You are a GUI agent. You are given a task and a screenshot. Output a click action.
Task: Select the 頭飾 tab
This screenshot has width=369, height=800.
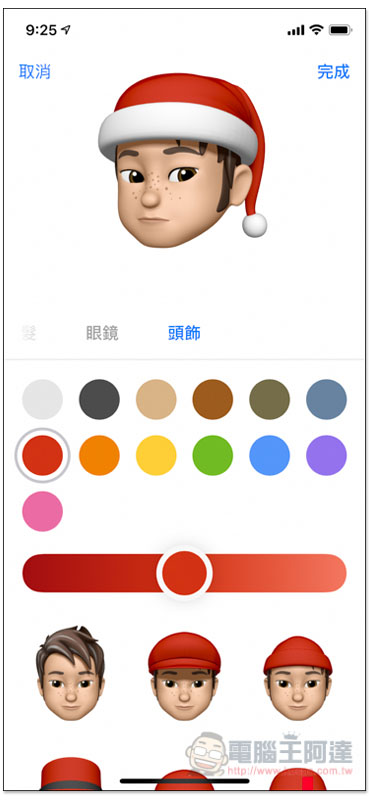coord(184,333)
